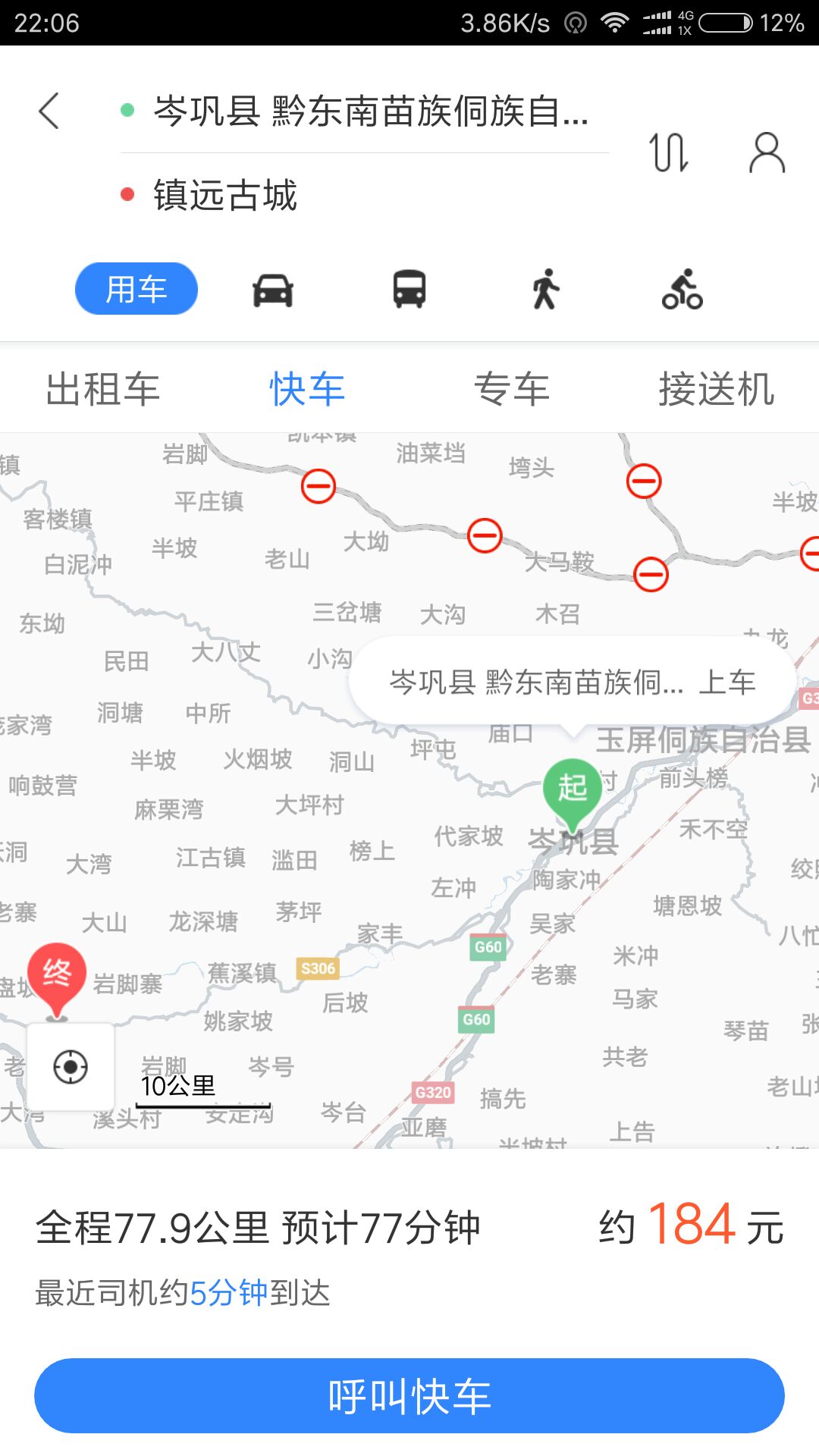819x1456 pixels.
Task: Switch to bus transit mode
Action: (409, 290)
